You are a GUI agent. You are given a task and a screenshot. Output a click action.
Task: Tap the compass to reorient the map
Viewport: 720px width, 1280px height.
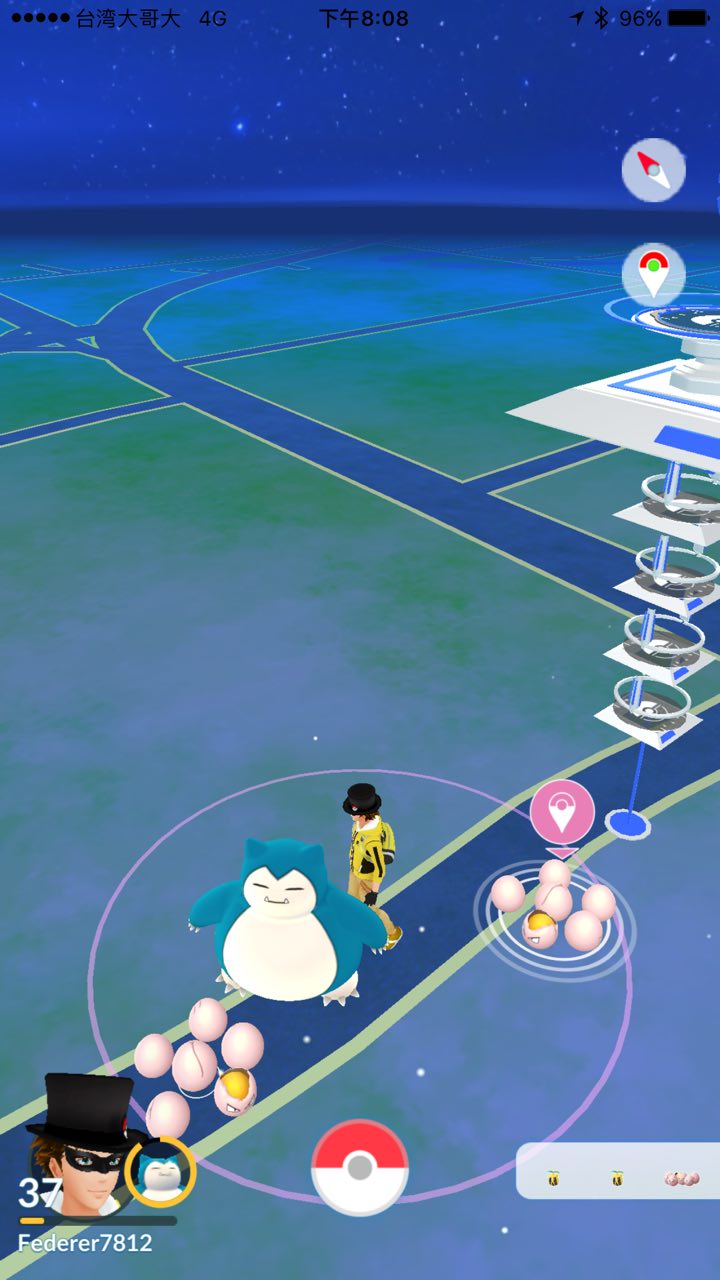653,170
